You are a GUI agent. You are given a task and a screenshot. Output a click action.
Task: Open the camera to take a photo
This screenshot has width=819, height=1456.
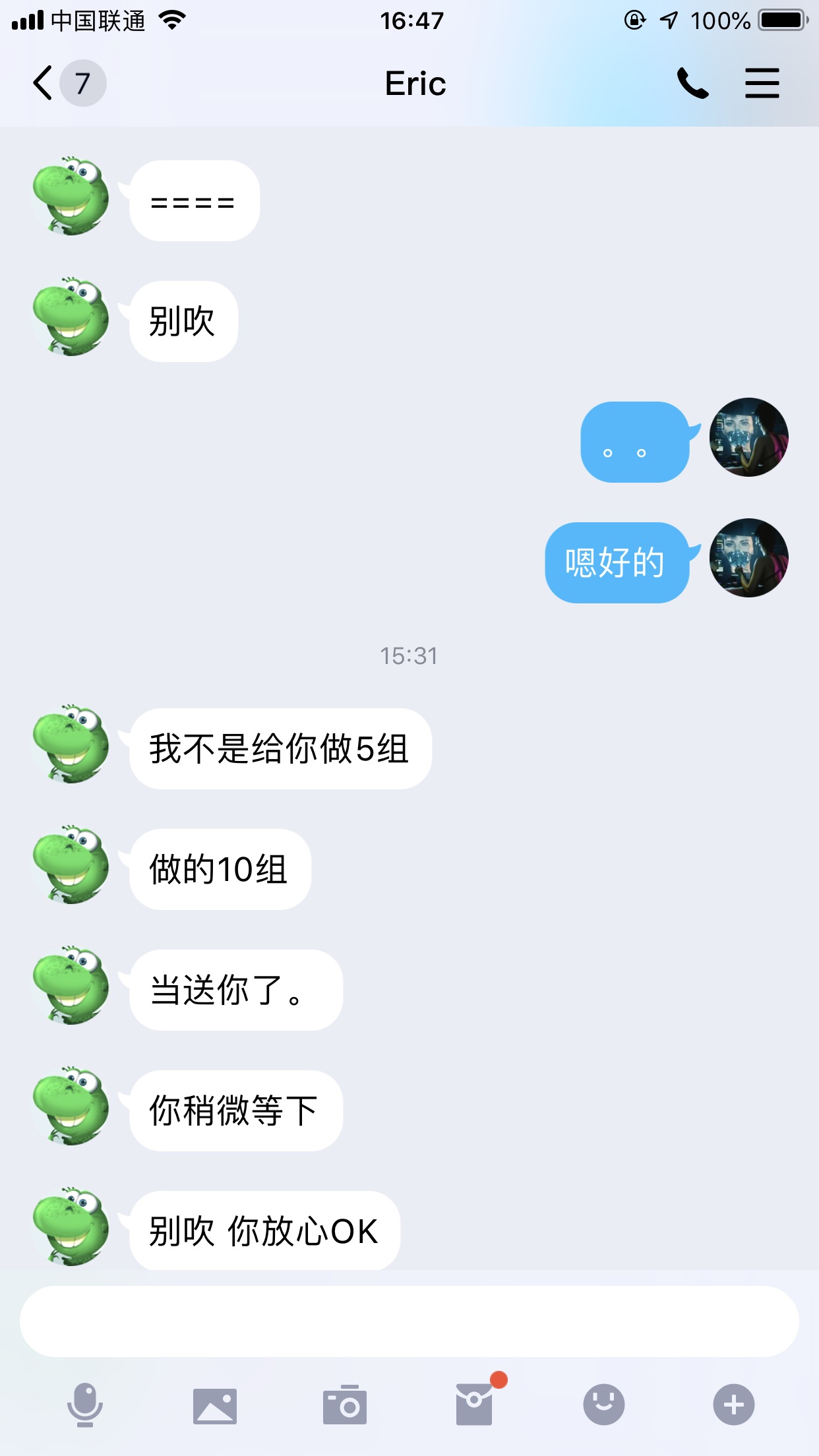click(x=344, y=1405)
